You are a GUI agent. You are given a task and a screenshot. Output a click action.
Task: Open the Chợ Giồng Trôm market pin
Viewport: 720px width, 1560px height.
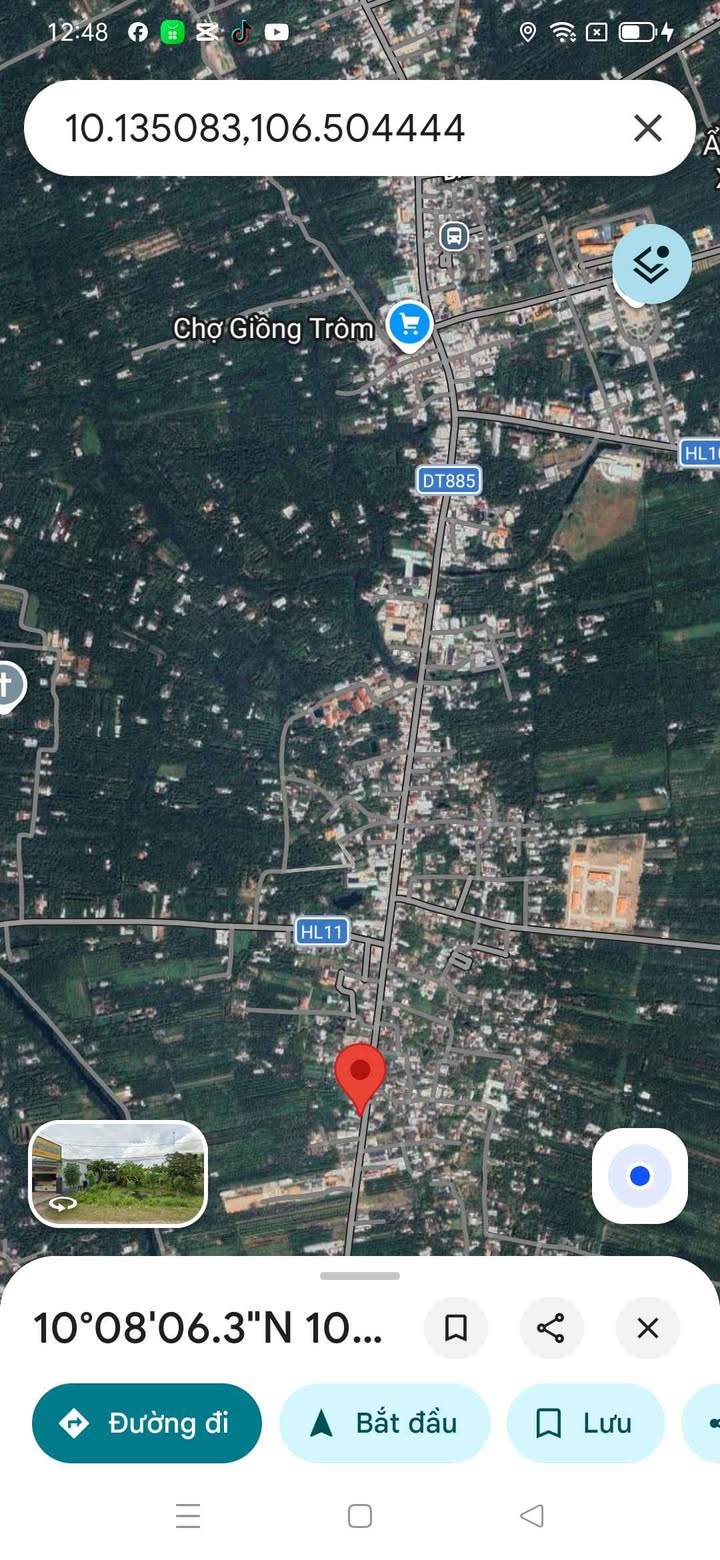click(x=409, y=325)
